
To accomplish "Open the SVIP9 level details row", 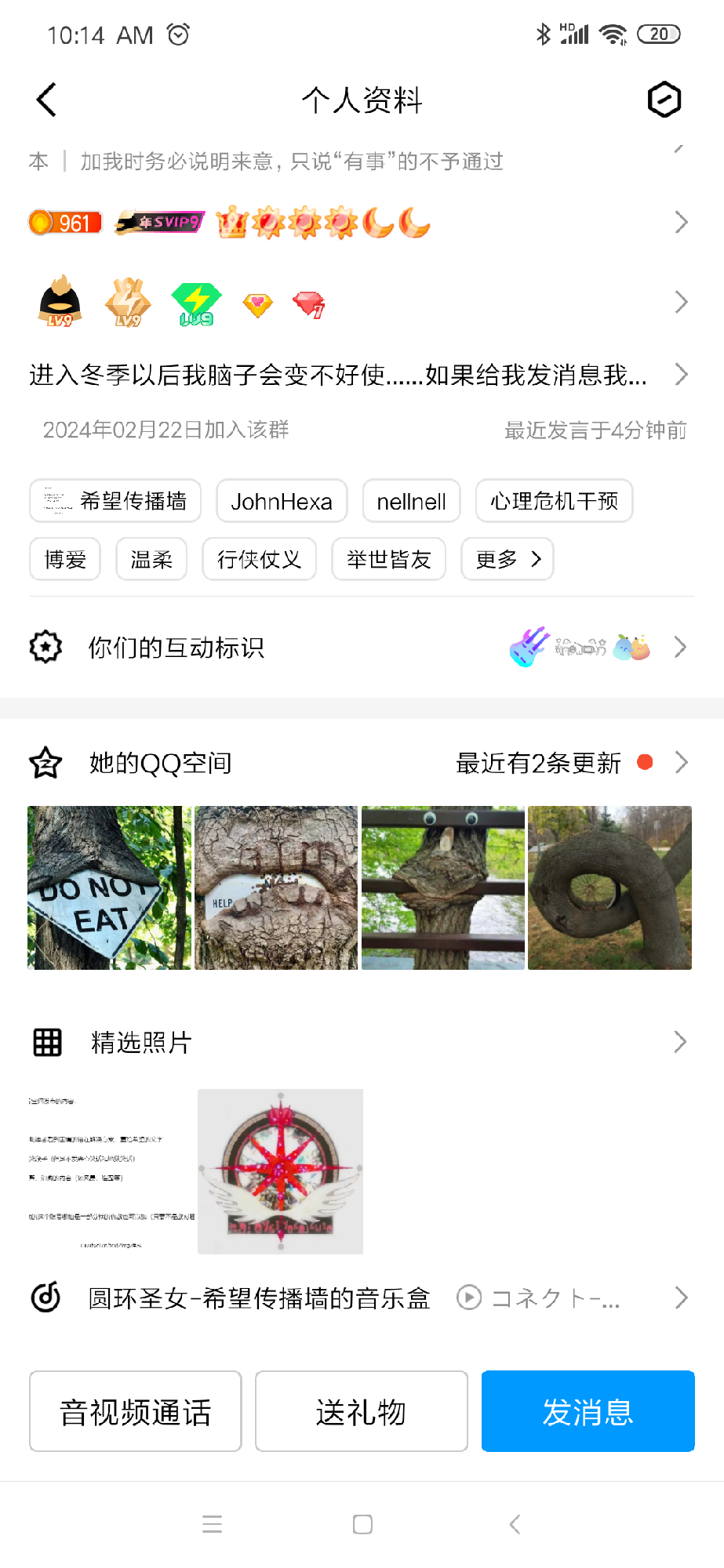I will [361, 223].
